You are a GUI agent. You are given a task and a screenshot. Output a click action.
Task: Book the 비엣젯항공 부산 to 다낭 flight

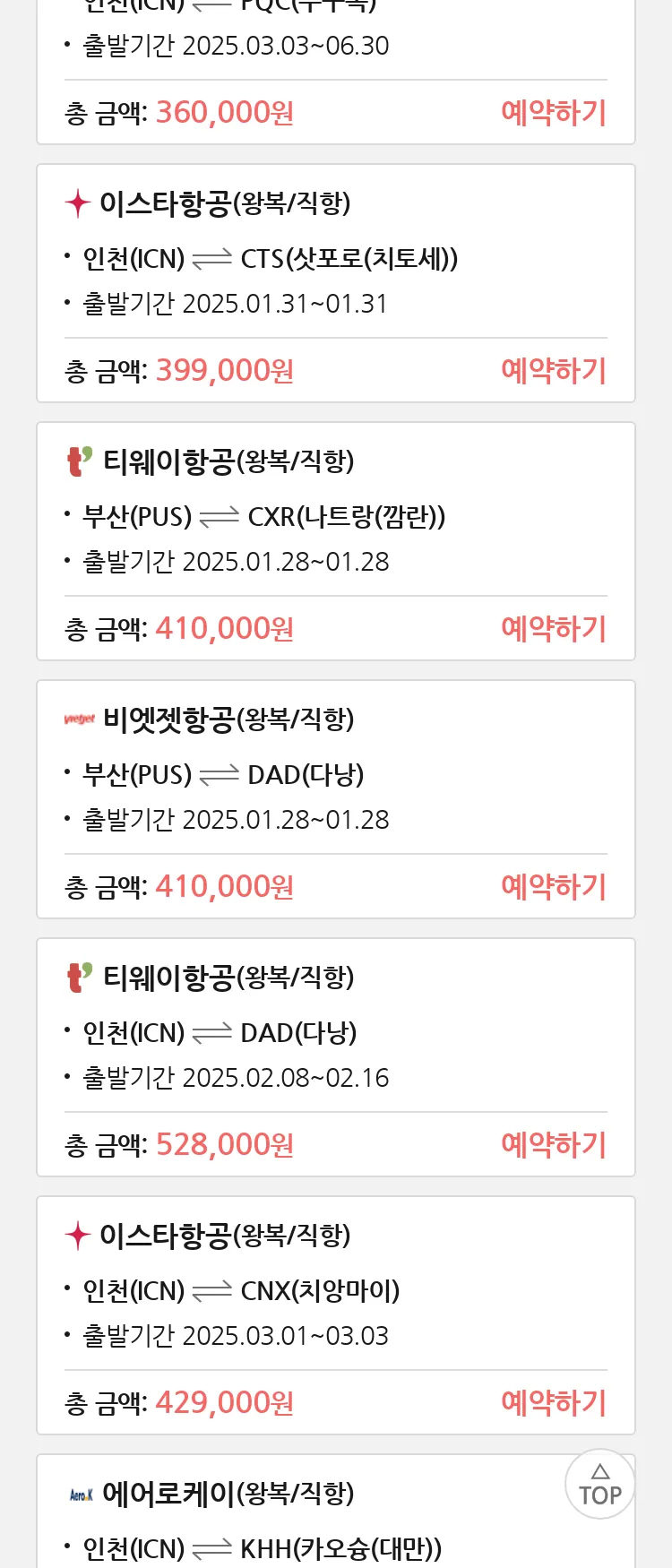554,887
